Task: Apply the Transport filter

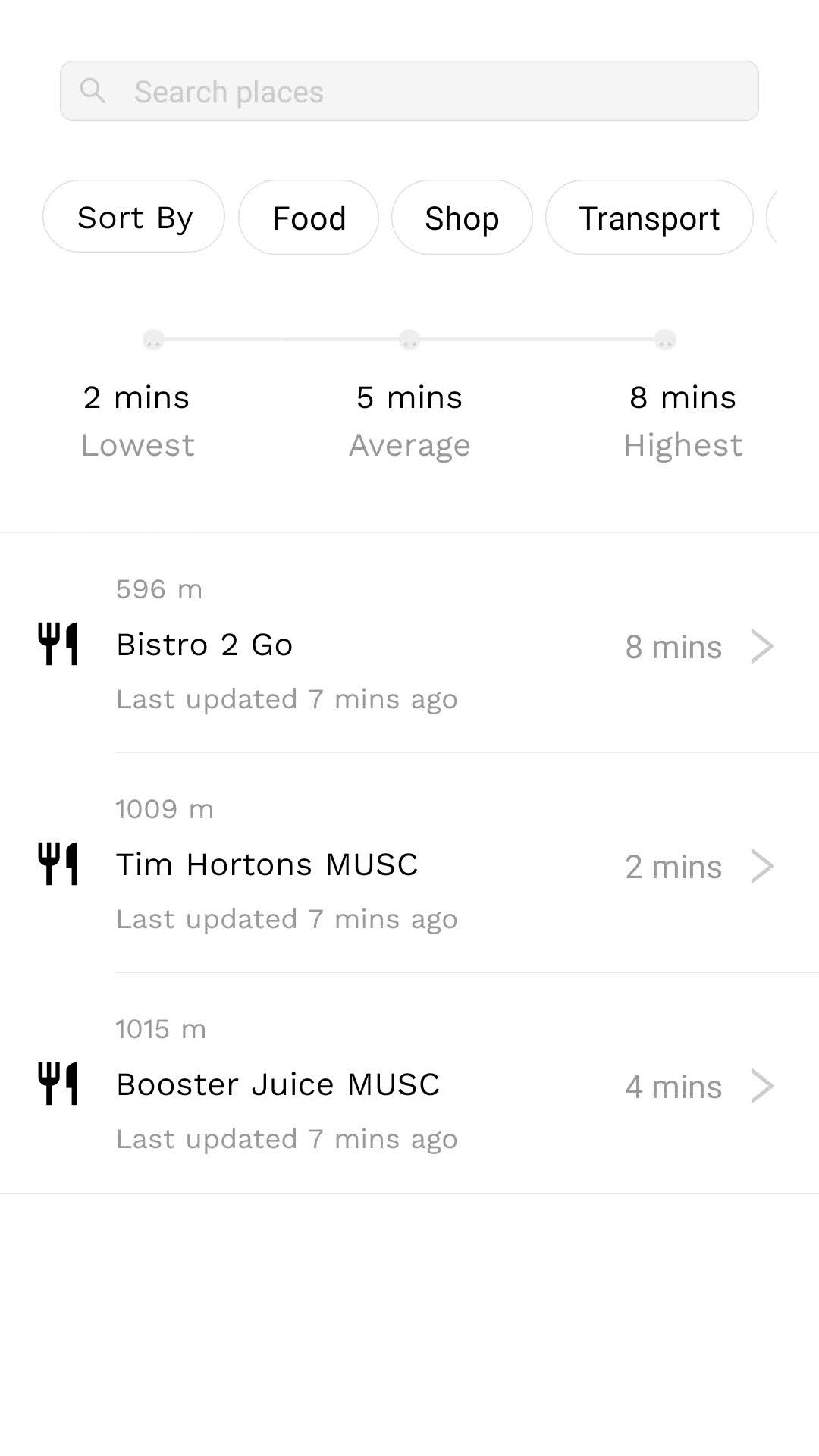Action: coord(649,218)
